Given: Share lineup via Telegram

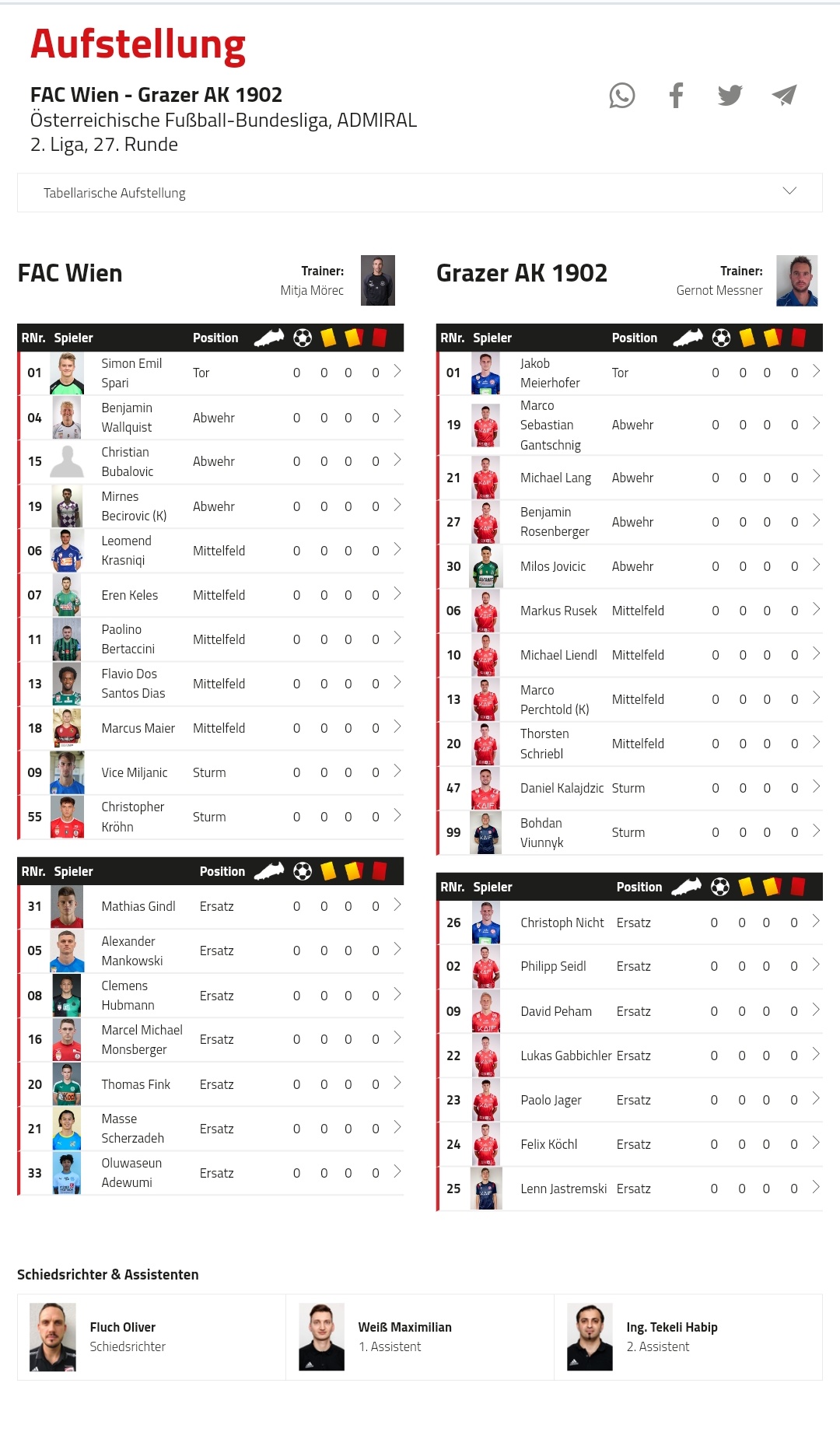Looking at the screenshot, I should pos(784,96).
